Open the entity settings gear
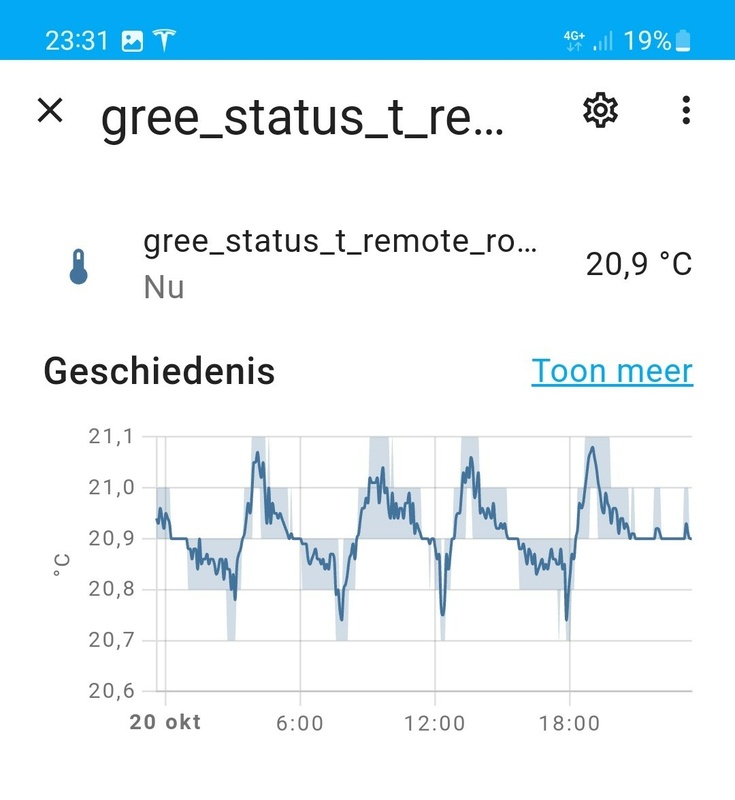The width and height of the screenshot is (735, 800). tap(600, 110)
